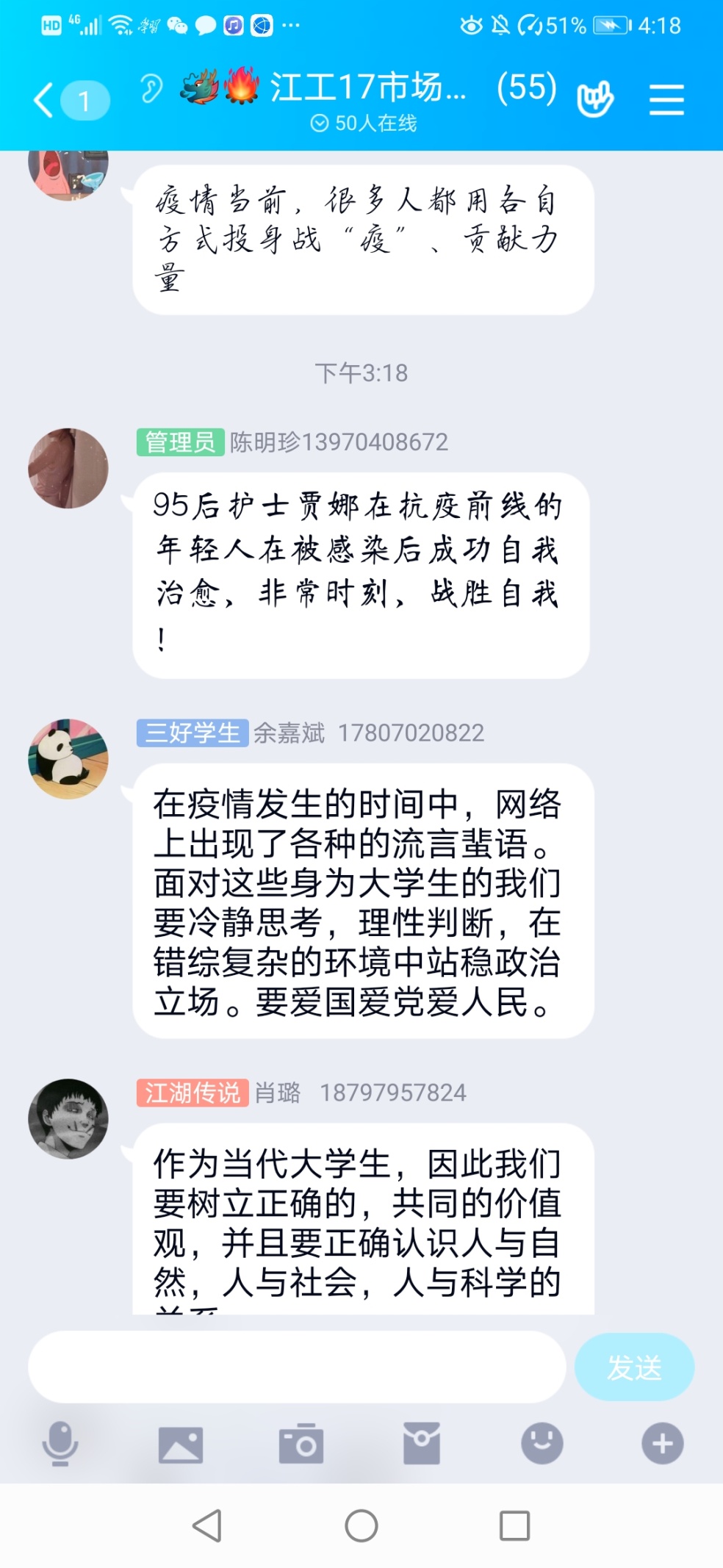723x1568 pixels.
Task: Open 陈明珍's profile avatar
Action: coord(68,469)
